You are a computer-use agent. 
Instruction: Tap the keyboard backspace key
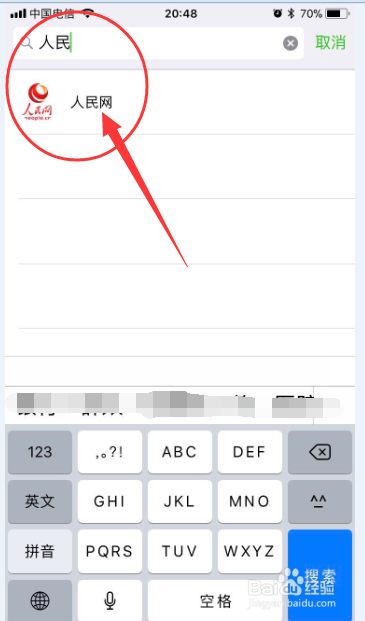point(320,452)
